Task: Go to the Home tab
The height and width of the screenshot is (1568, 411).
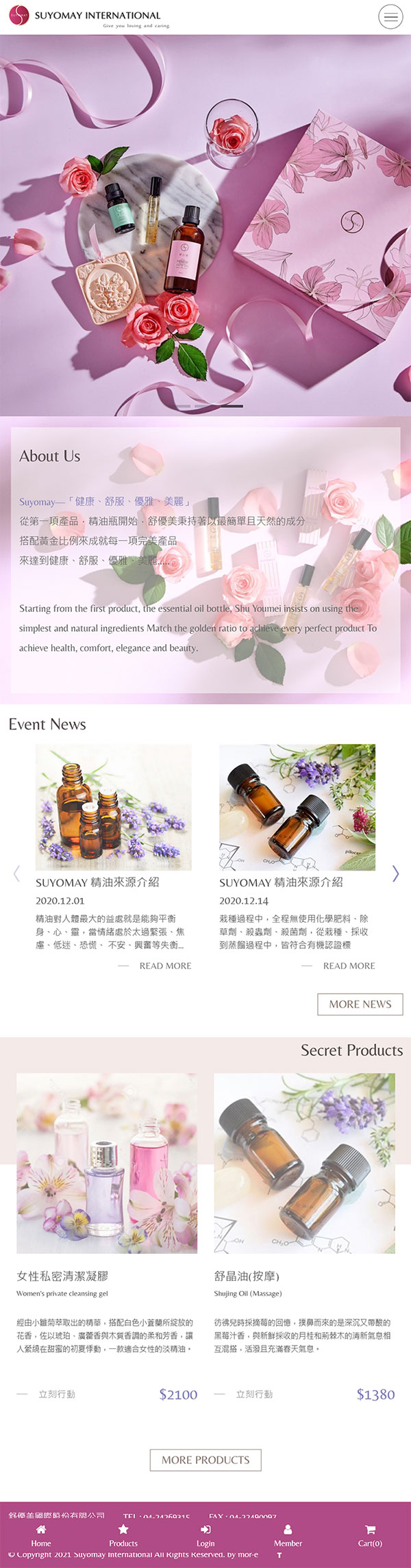Action: [x=41, y=1536]
